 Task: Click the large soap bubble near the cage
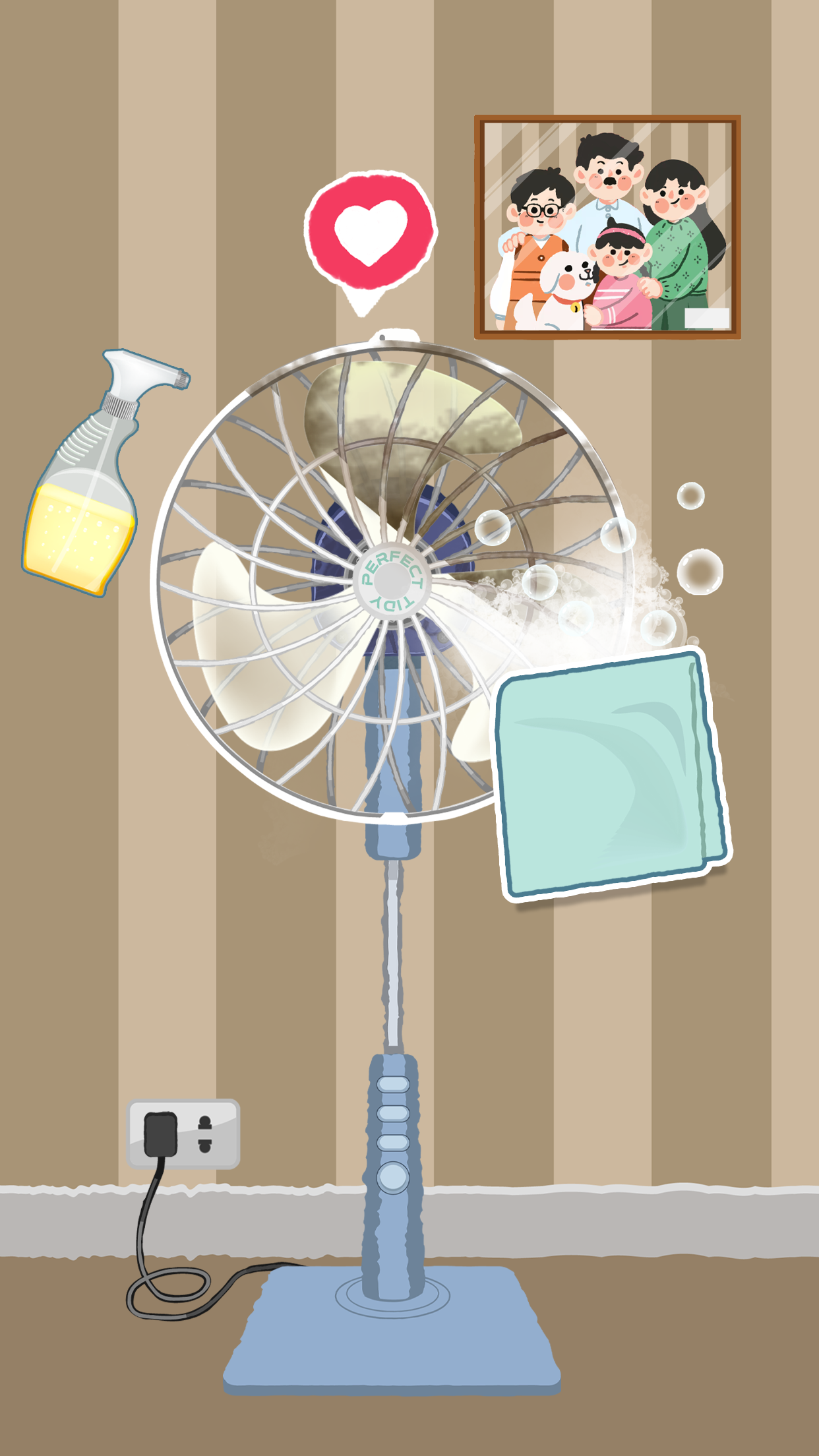point(700,570)
